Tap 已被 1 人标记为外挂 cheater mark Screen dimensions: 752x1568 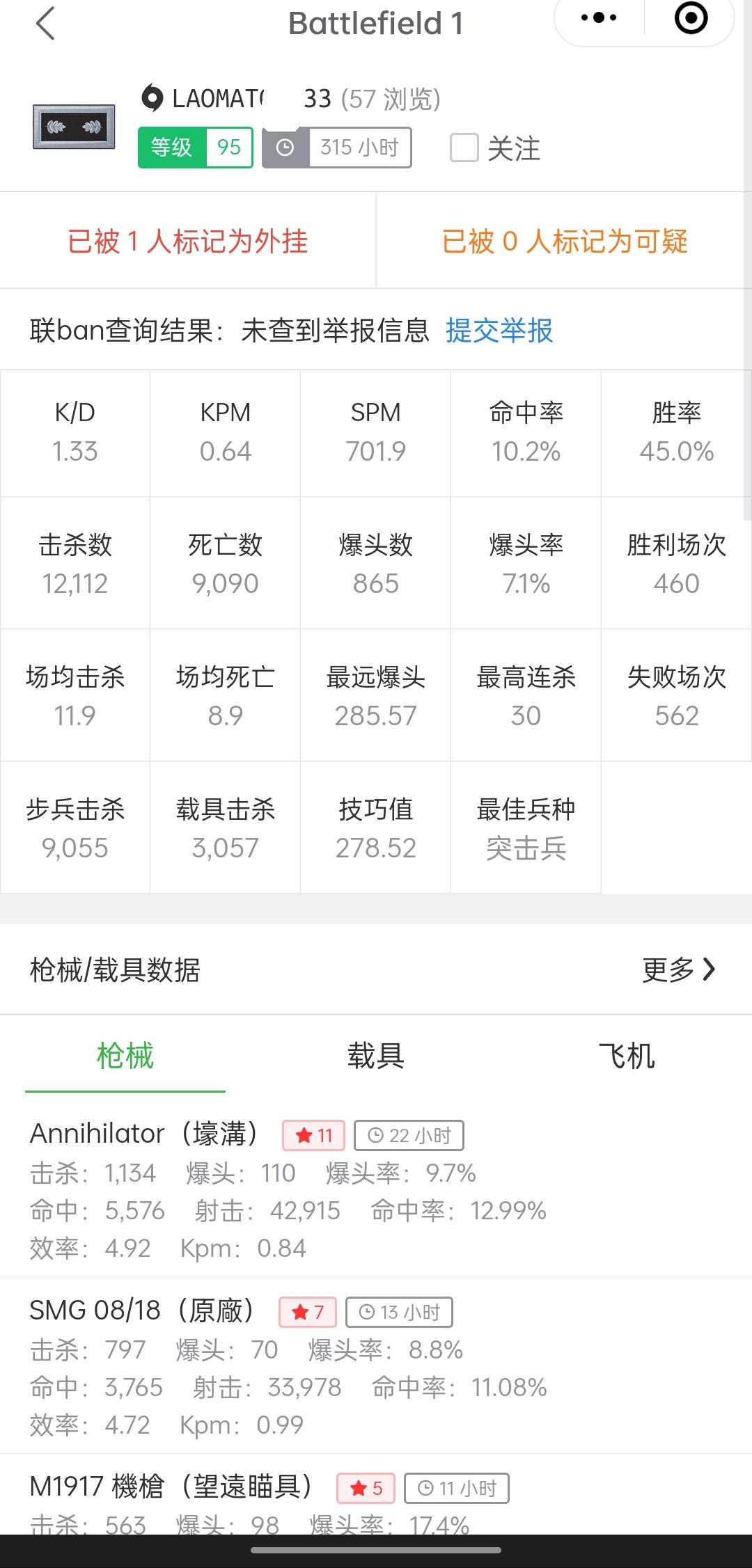(188, 241)
